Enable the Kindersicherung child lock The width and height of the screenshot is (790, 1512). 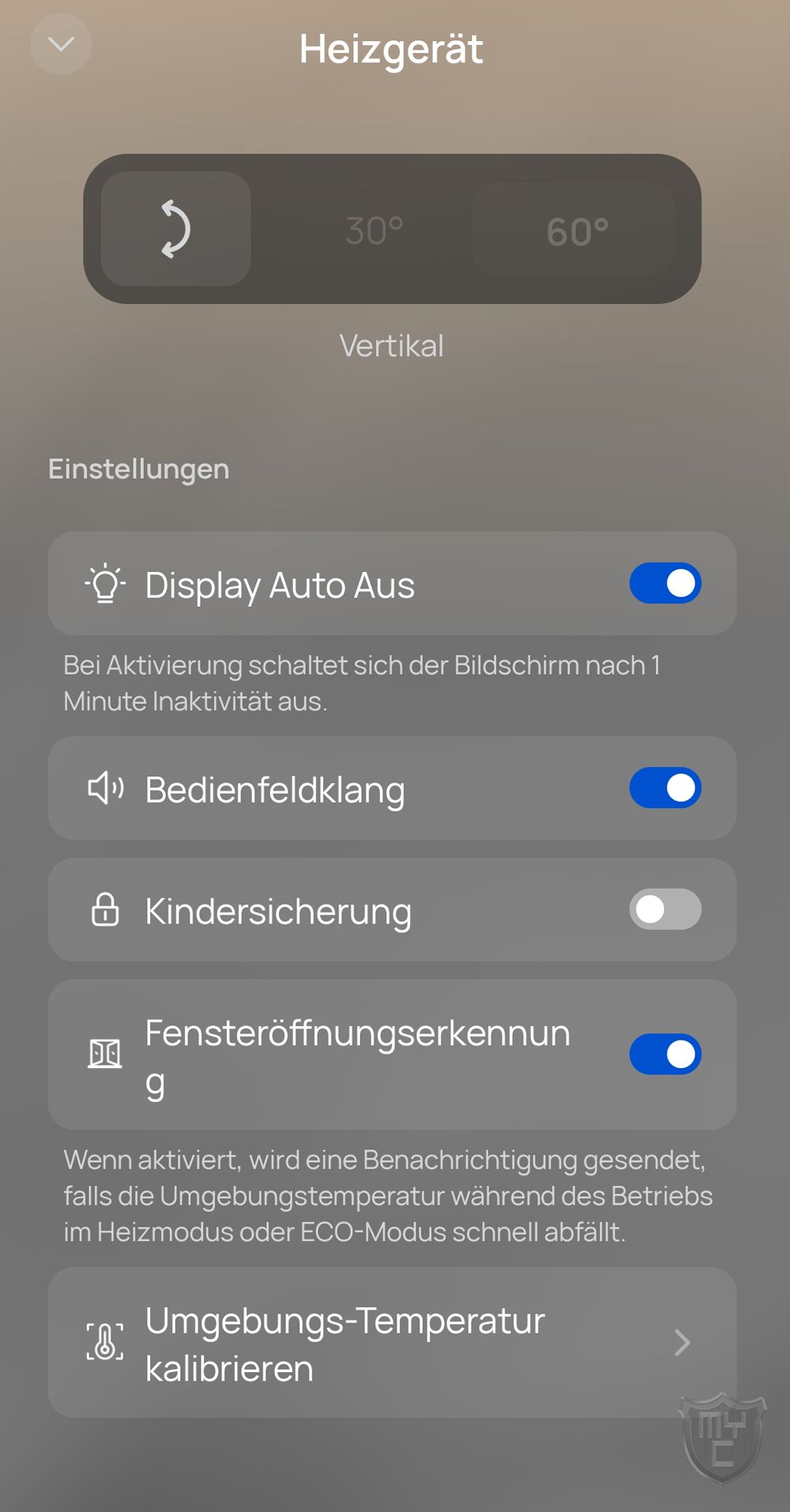664,910
